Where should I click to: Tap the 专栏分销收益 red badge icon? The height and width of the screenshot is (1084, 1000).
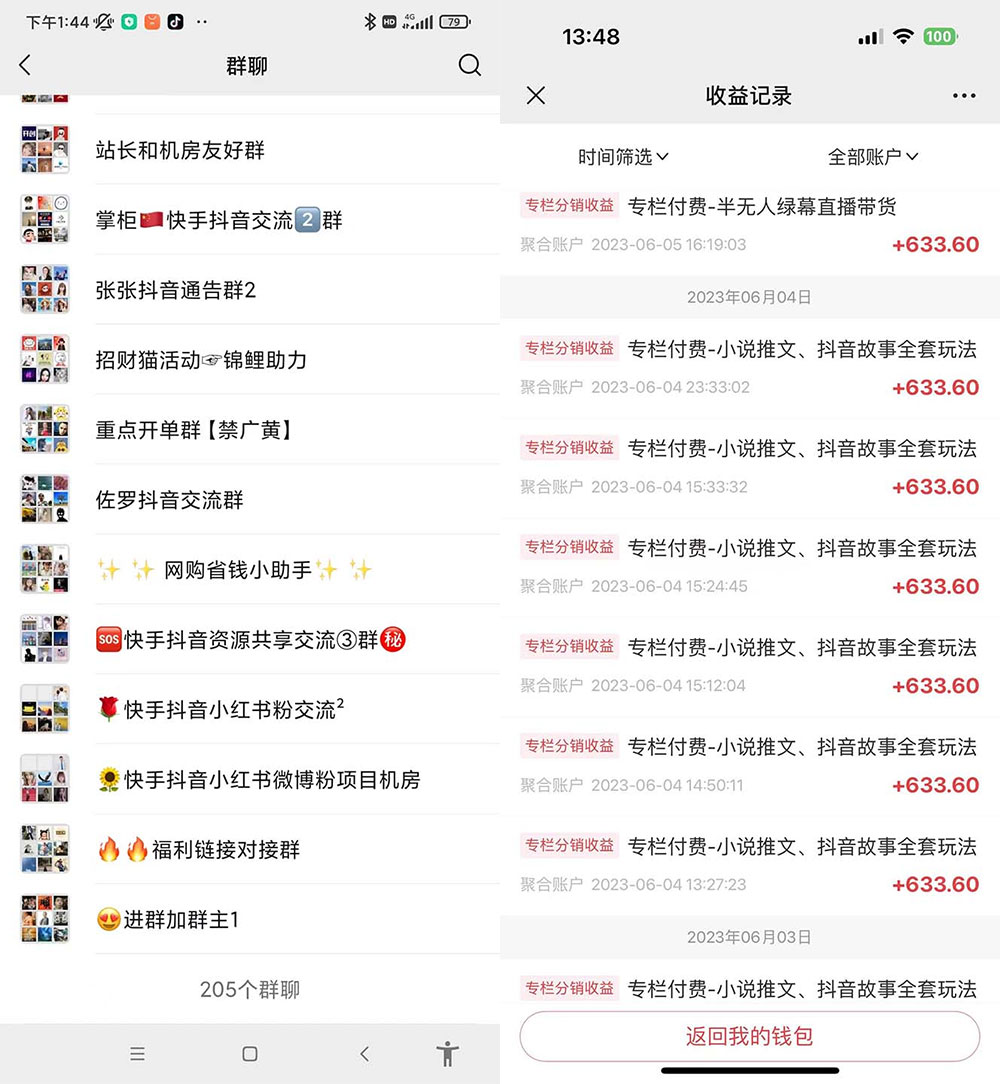(569, 206)
